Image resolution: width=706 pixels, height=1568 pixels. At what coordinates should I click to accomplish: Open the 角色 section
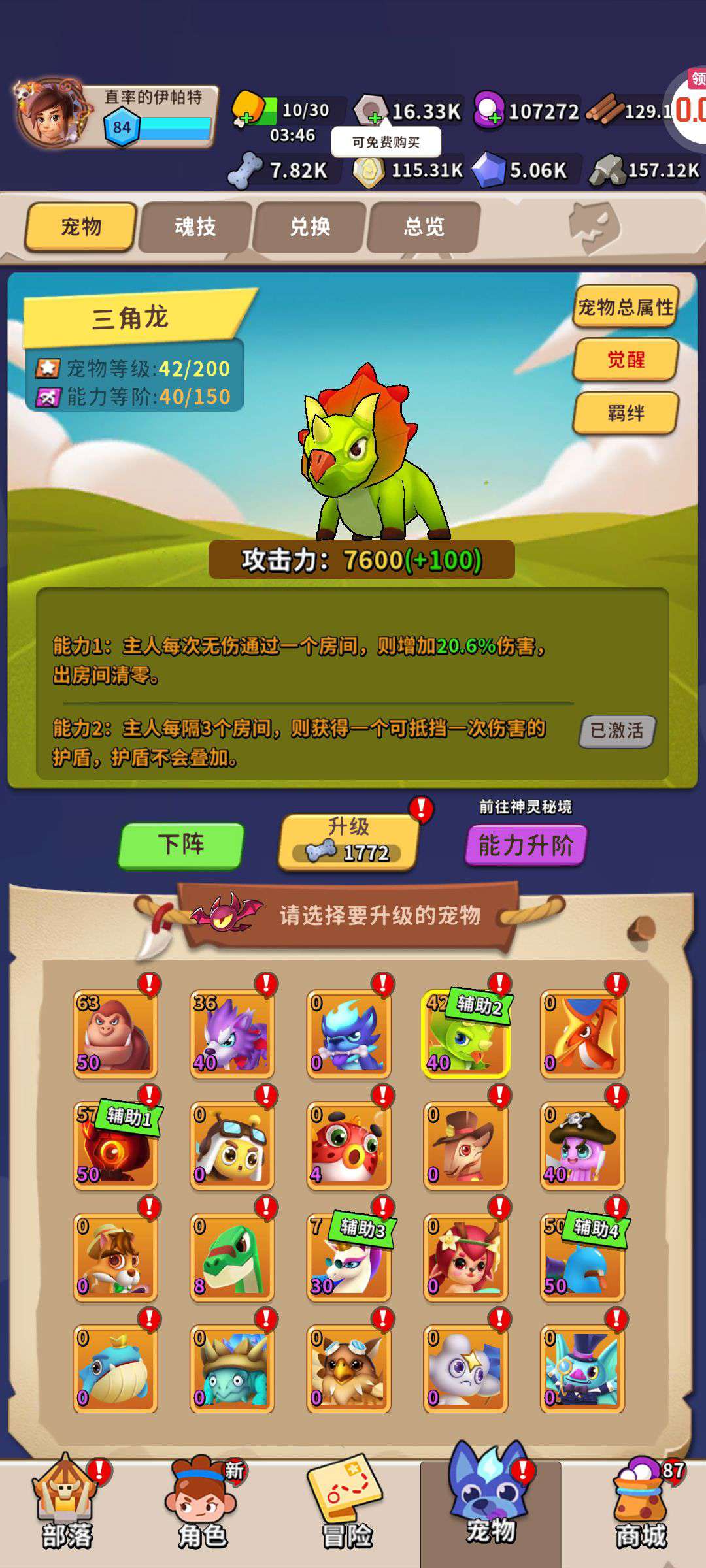[203, 1509]
